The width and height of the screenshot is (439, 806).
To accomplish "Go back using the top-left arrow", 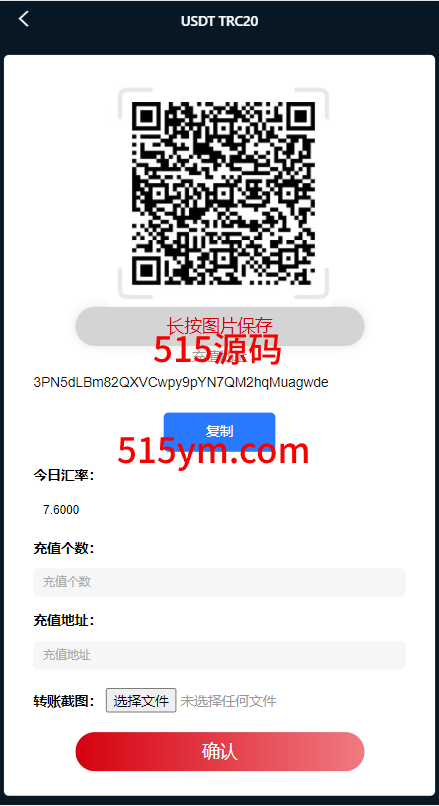I will pos(24,20).
